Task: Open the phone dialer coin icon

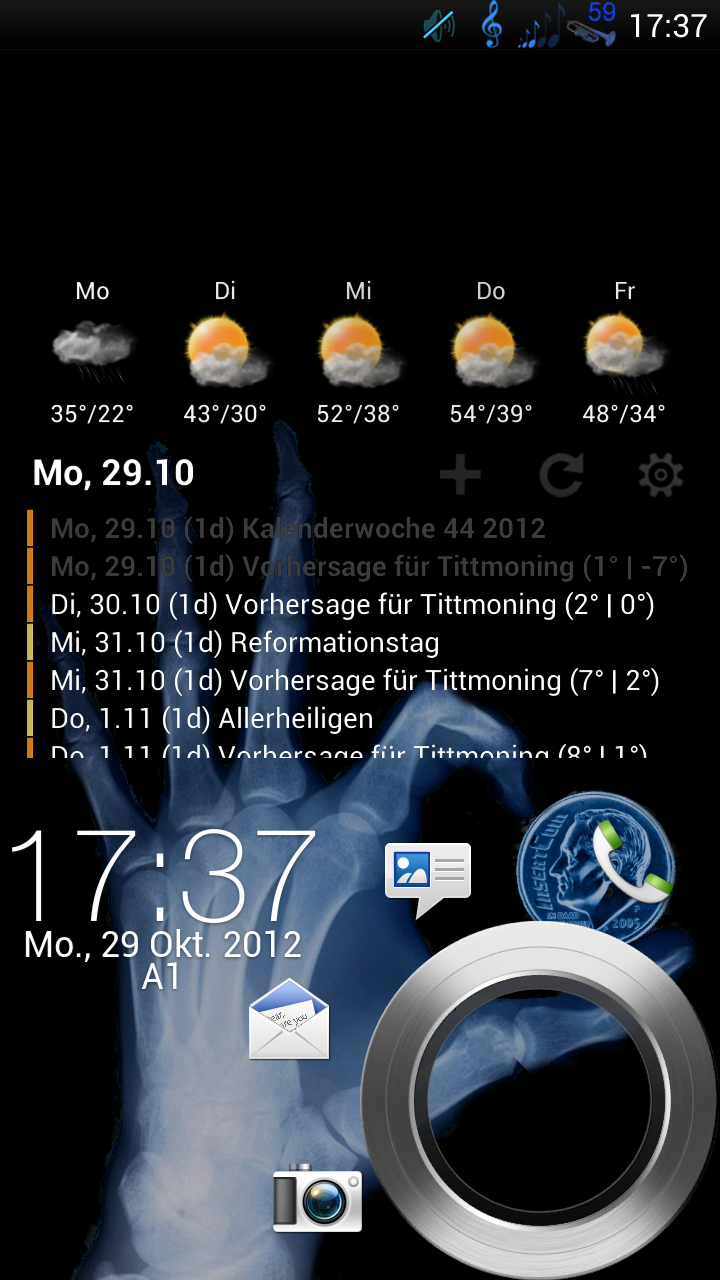Action: click(x=596, y=859)
